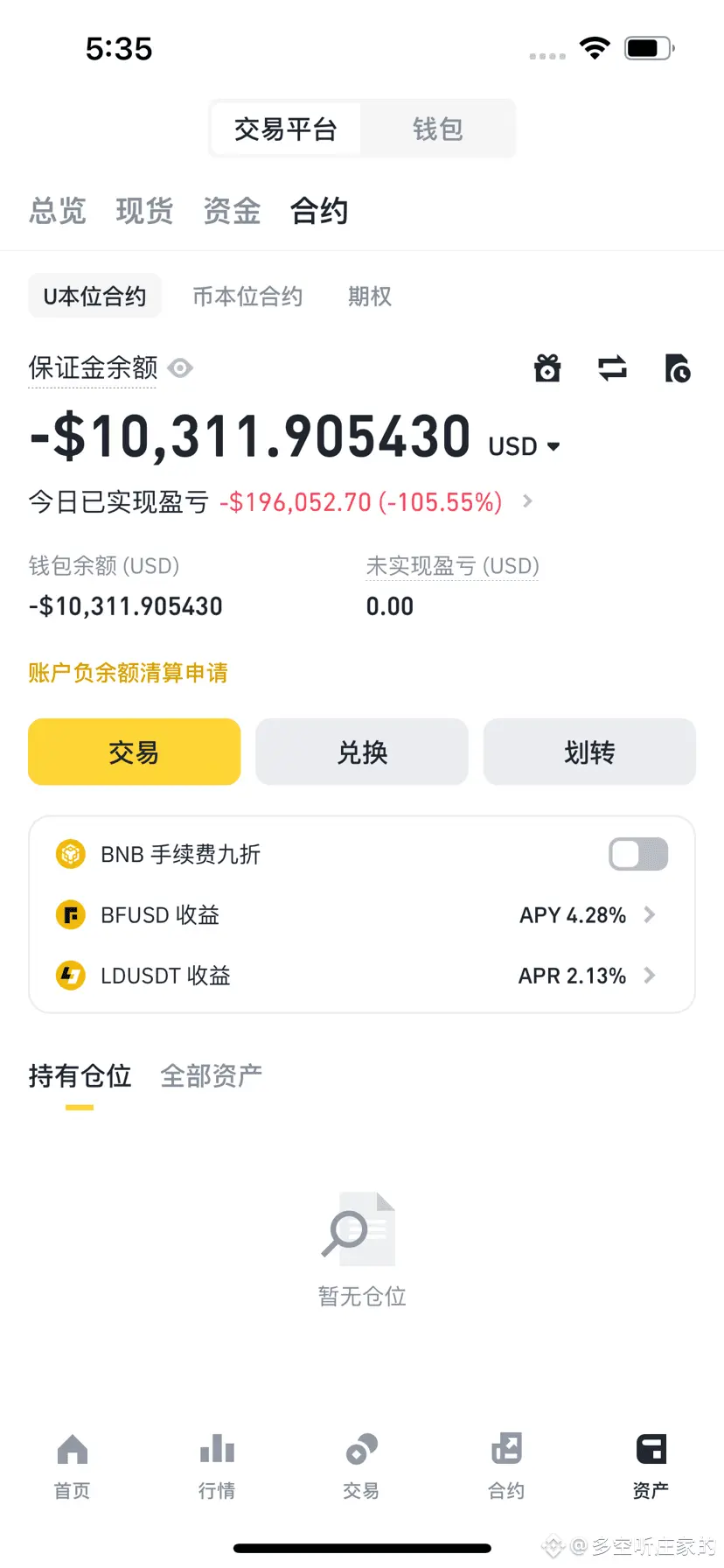
Task: Open LDUSDT 收益 APR row
Action: 362,976
